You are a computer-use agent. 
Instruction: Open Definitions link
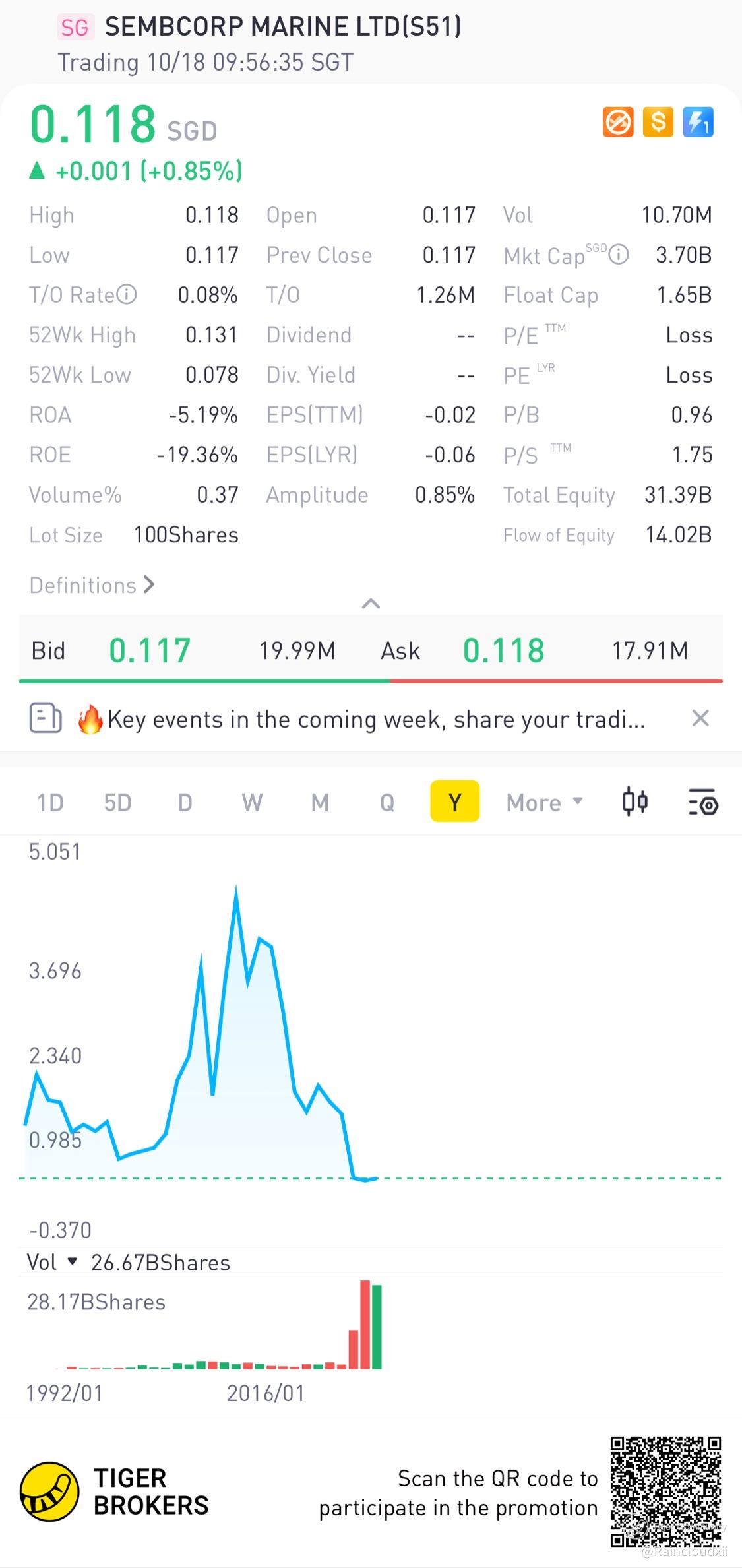pos(92,585)
